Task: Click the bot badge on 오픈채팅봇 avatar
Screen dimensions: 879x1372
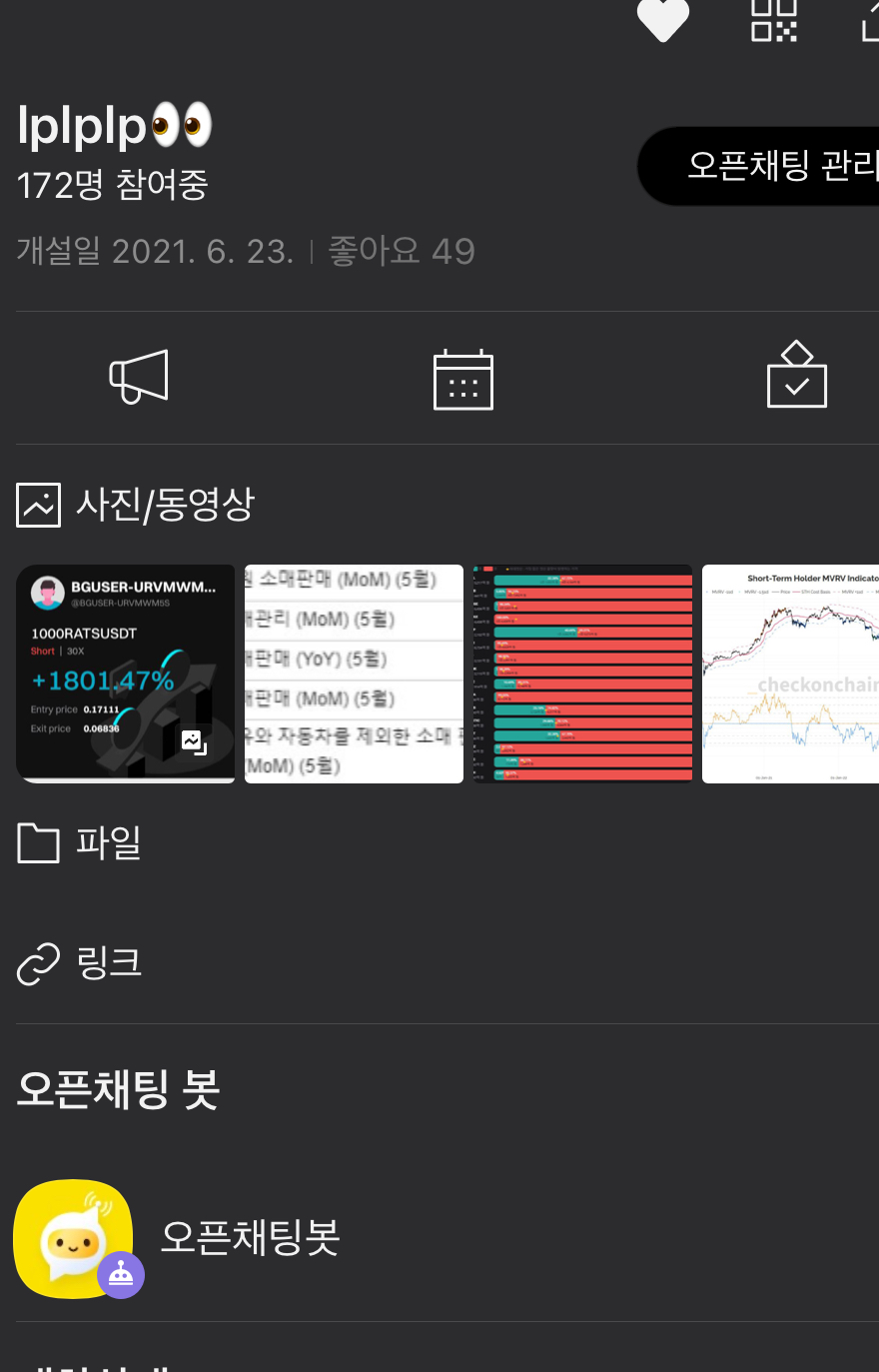Action: pyautogui.click(x=122, y=1275)
